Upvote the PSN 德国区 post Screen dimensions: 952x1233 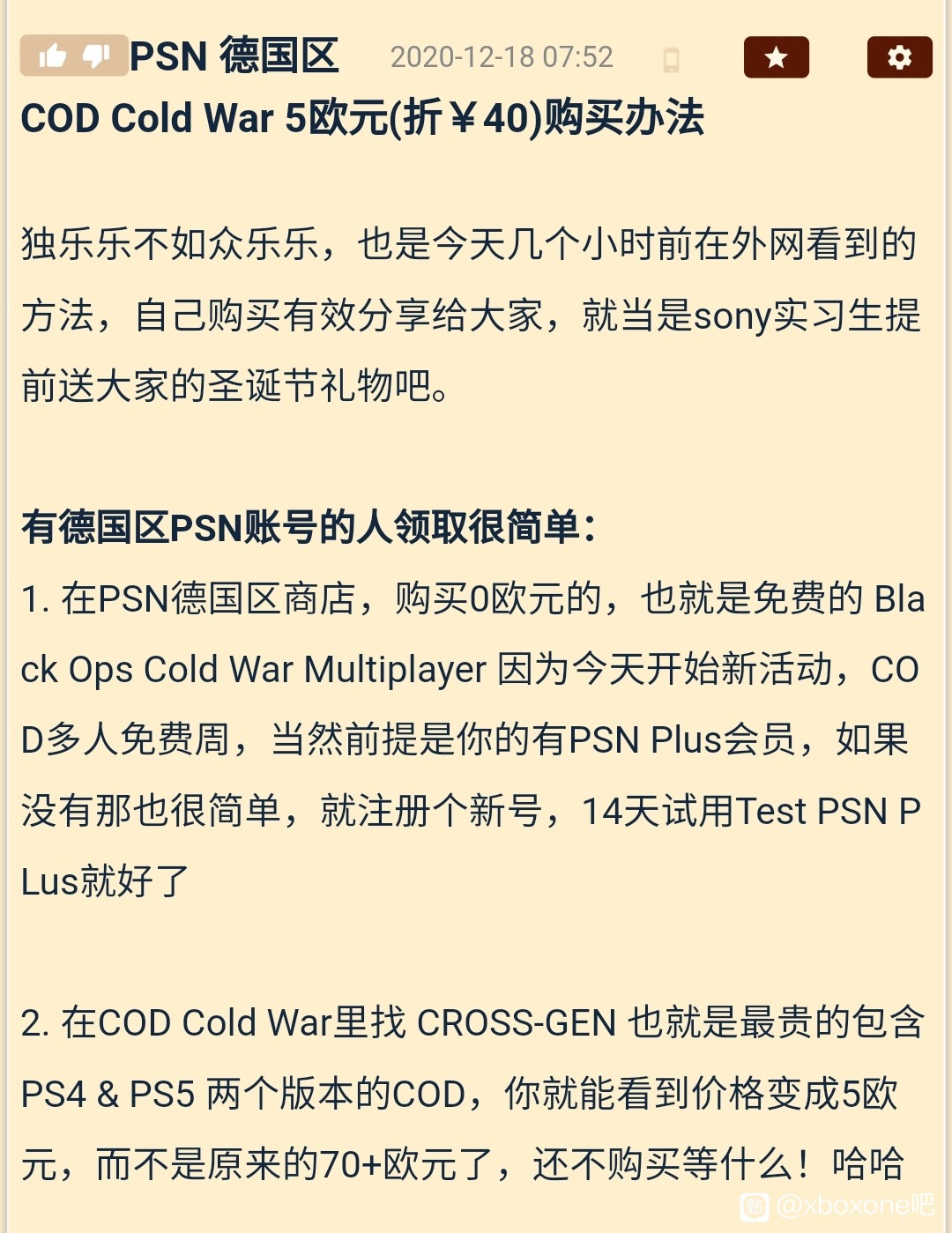click(52, 56)
